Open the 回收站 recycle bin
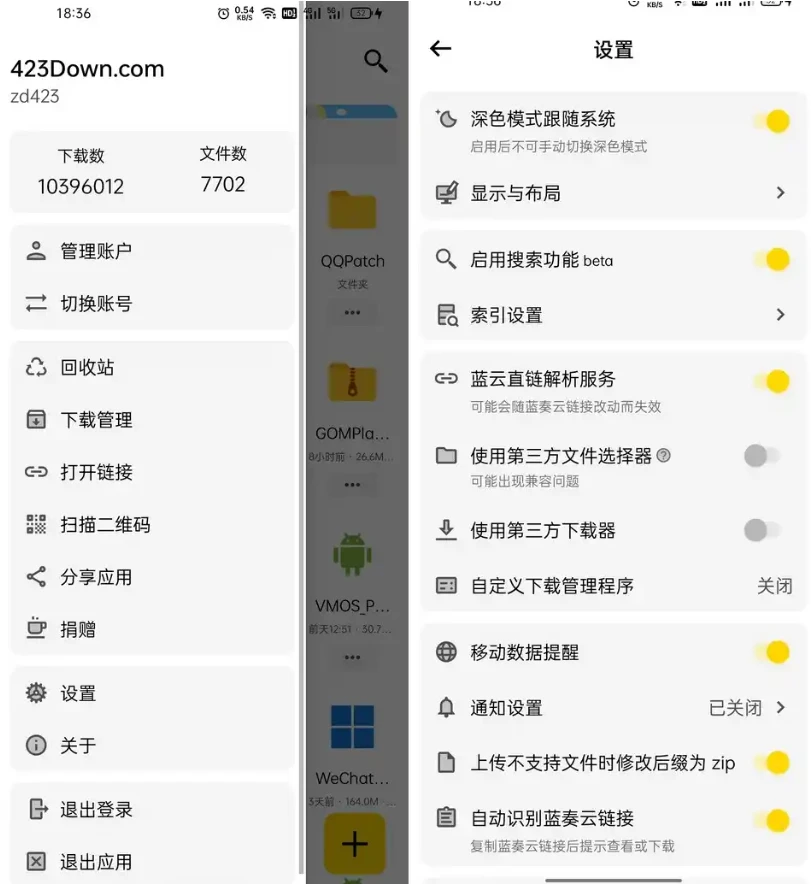811x884 pixels. [x=90, y=367]
